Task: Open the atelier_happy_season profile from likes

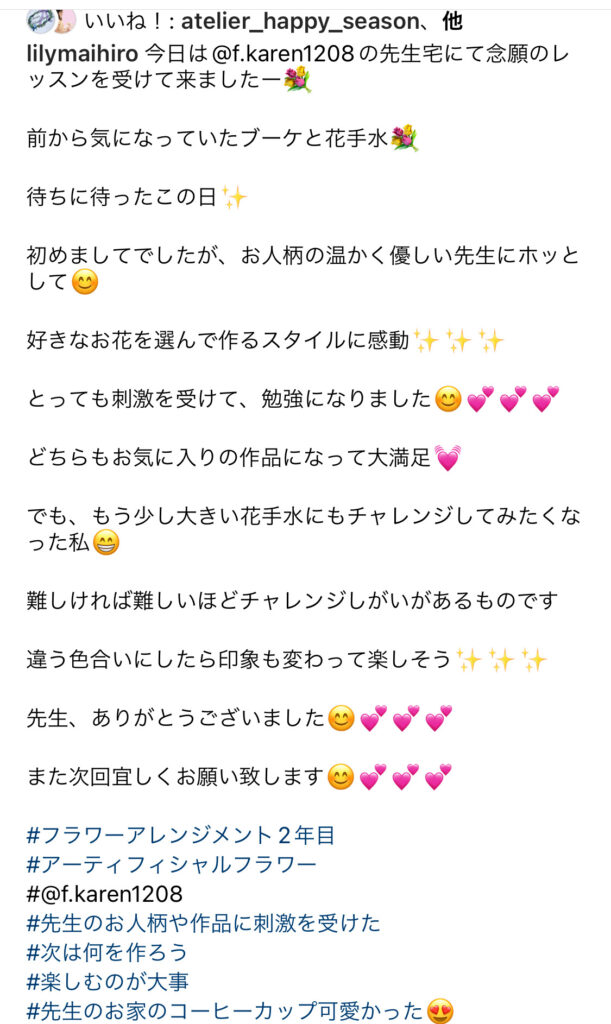Action: [300, 22]
